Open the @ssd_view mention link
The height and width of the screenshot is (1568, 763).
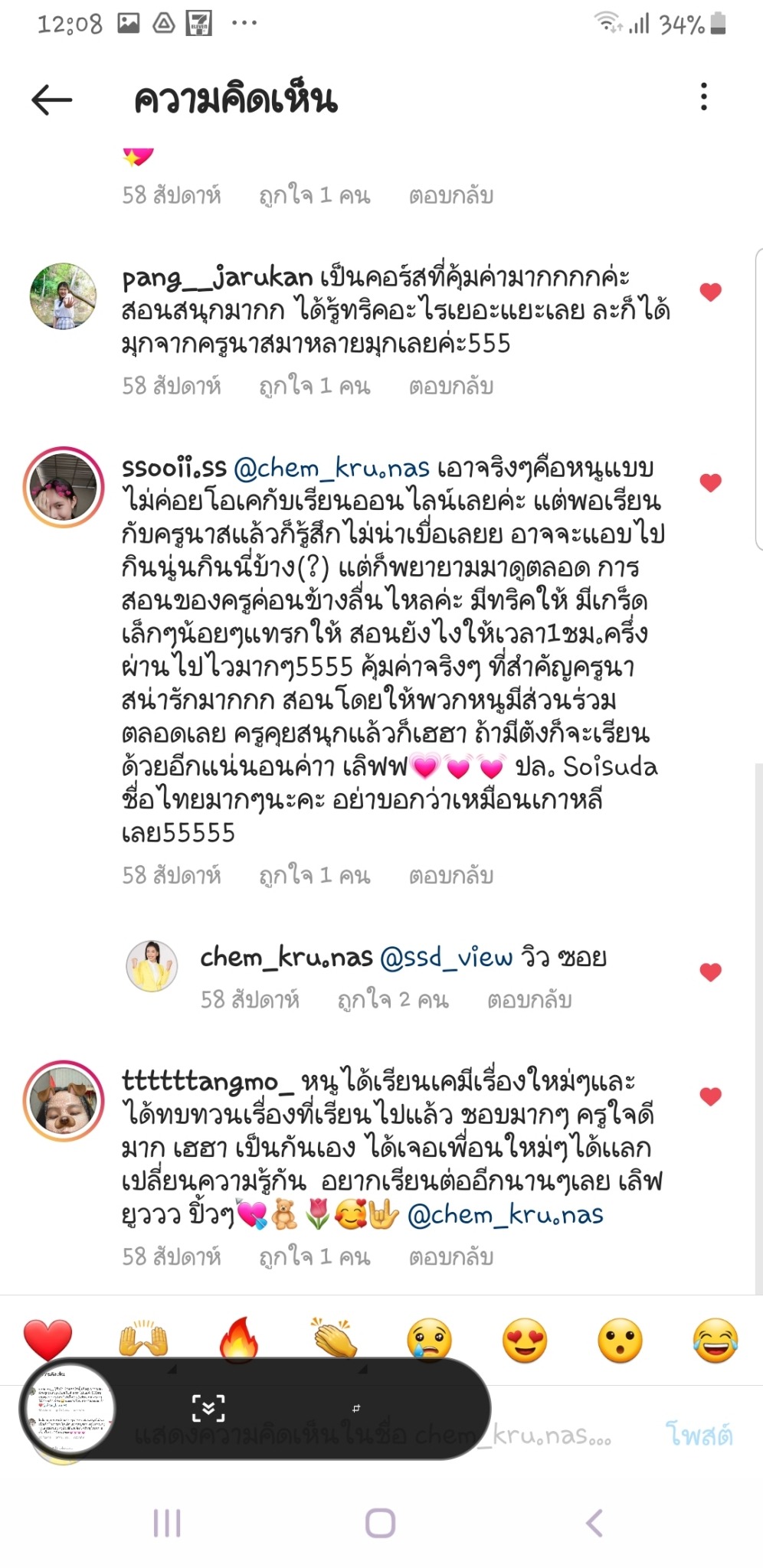(x=446, y=957)
